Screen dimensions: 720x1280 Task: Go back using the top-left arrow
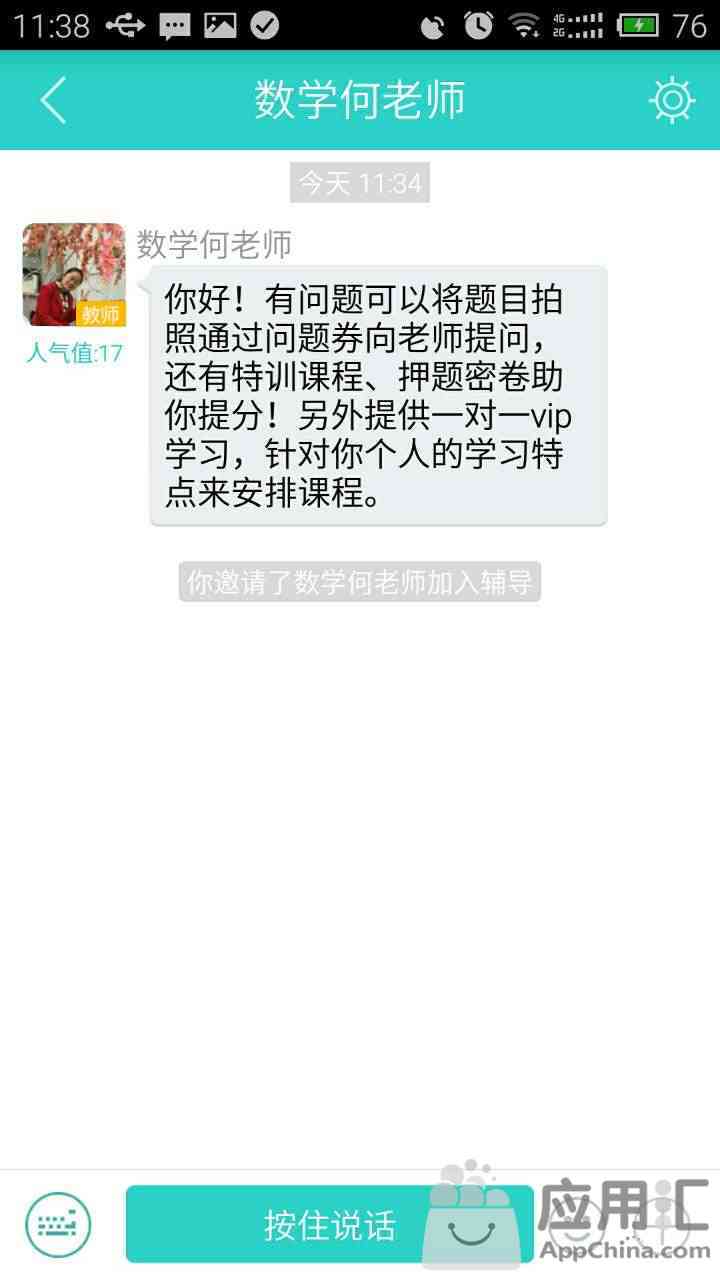click(52, 101)
